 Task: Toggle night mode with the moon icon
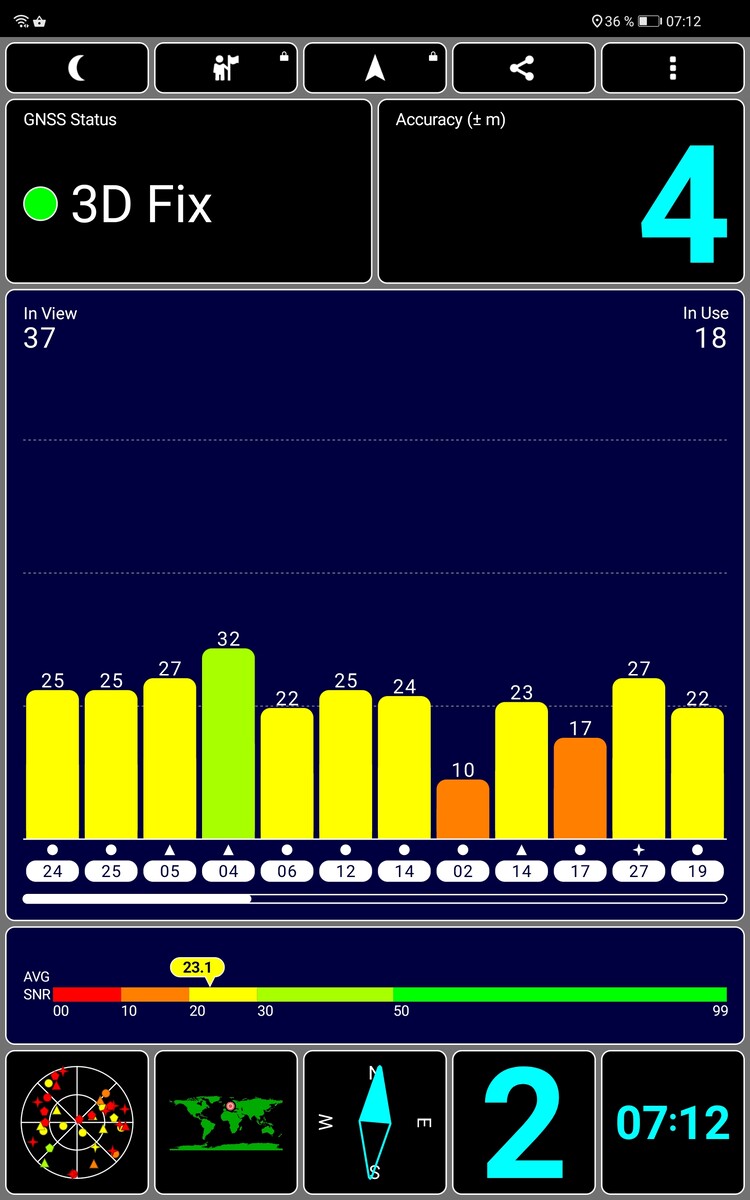77,68
